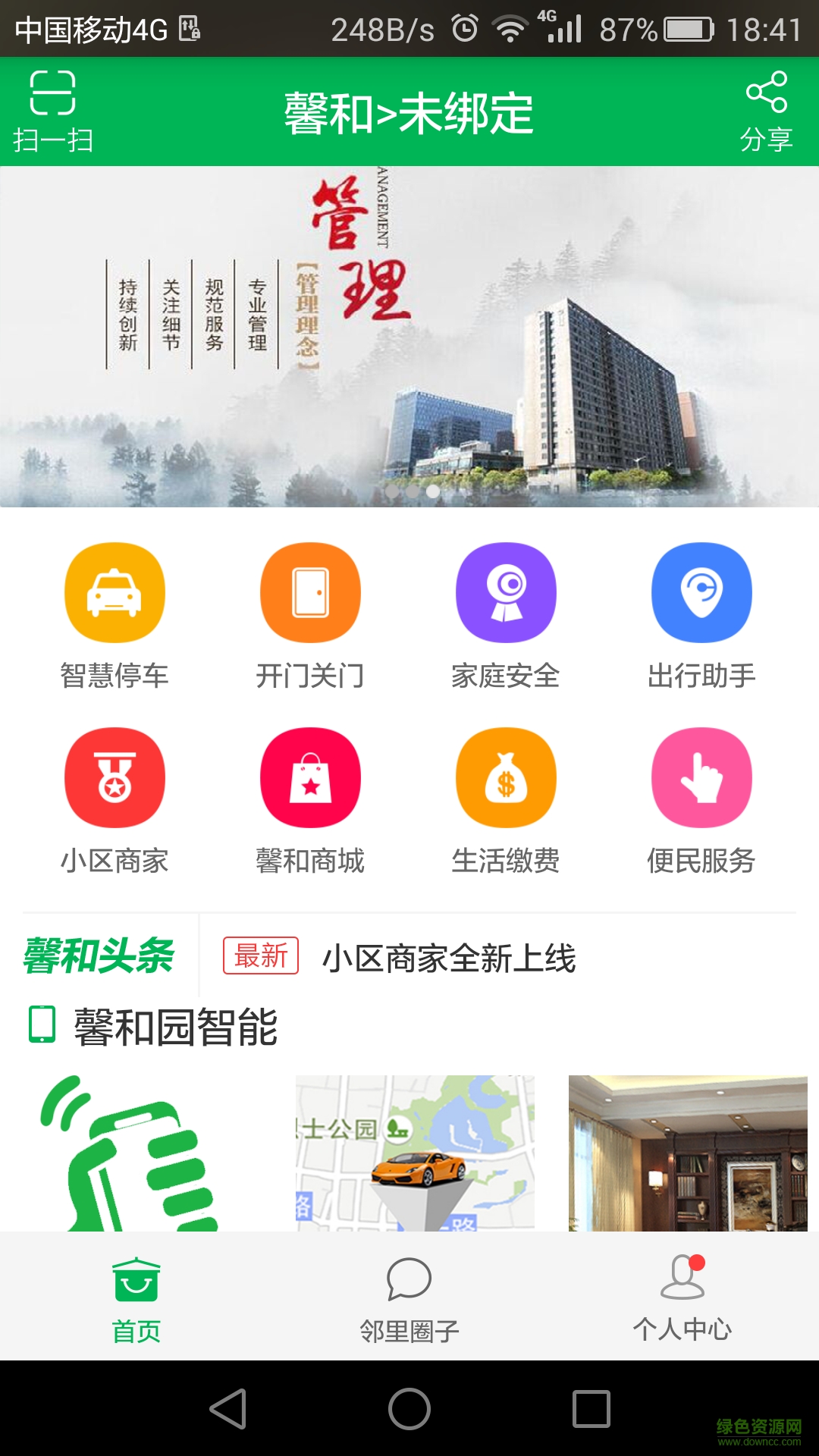This screenshot has height=1456, width=819.
Task: Open 生活缴费 bill payment feature
Action: click(506, 777)
